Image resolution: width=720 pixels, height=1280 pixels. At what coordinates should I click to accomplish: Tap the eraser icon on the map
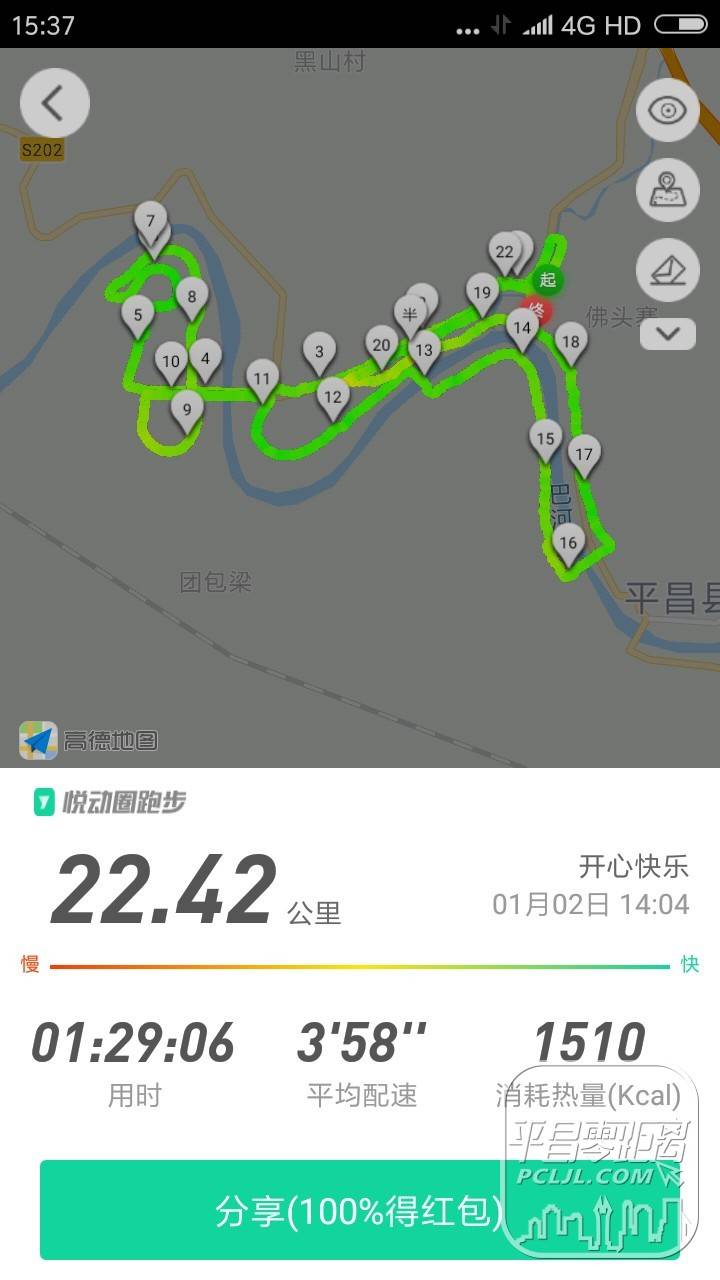pyautogui.click(x=667, y=269)
